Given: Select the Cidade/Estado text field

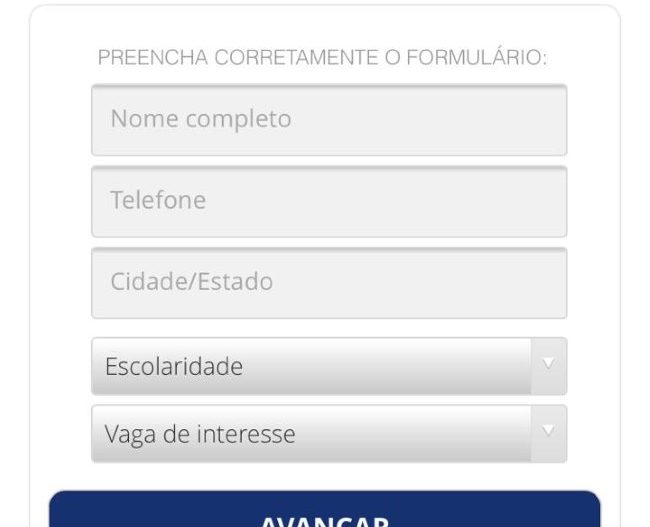Looking at the screenshot, I should pos(328,282).
